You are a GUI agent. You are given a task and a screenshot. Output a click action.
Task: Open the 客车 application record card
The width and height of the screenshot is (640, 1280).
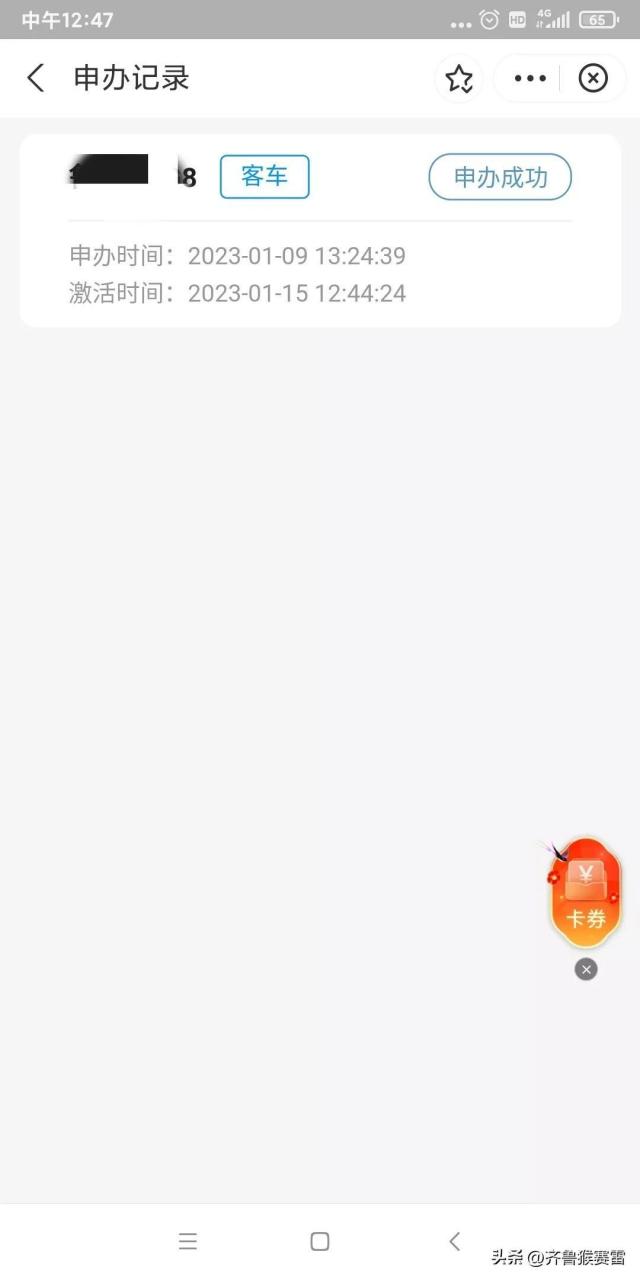point(320,231)
